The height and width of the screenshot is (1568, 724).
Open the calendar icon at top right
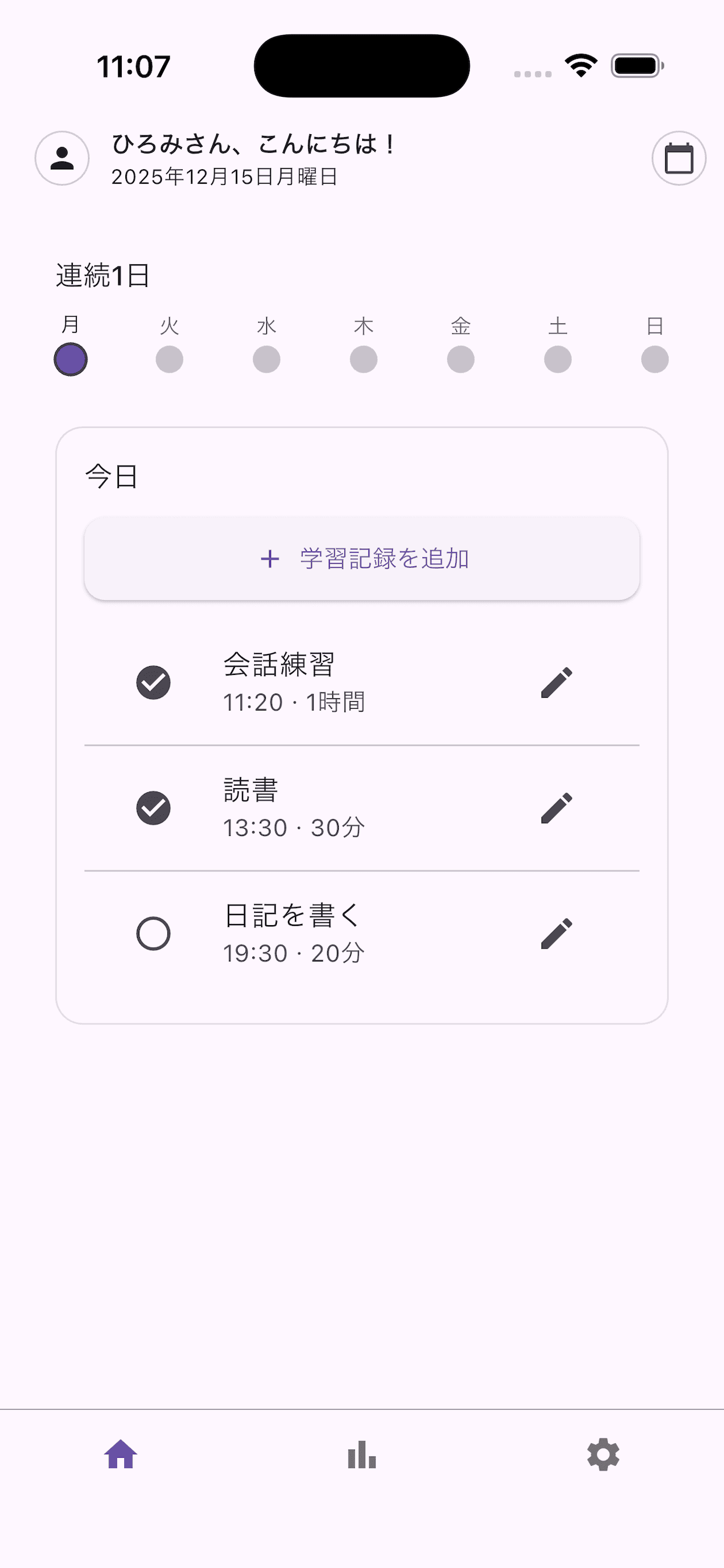[x=678, y=158]
